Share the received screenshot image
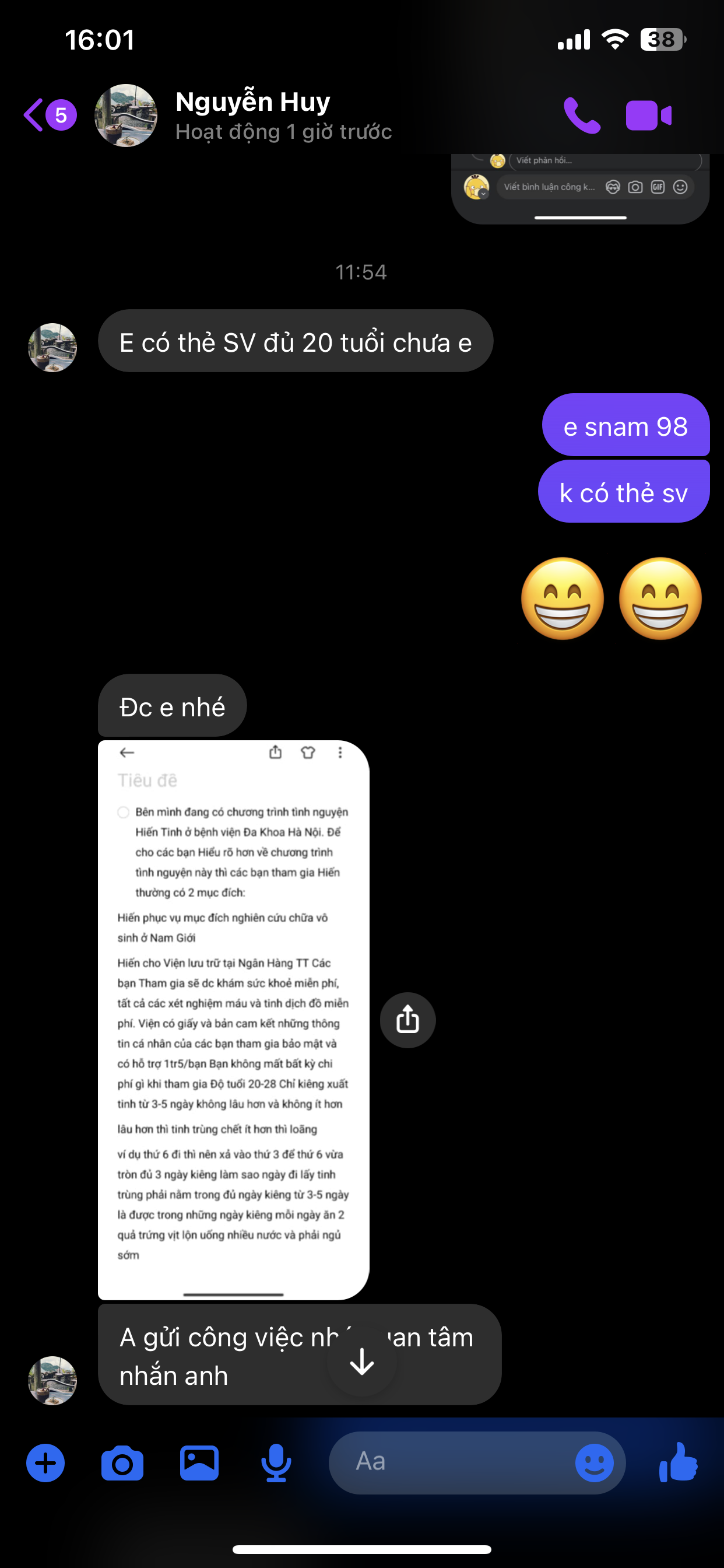724x1568 pixels. (x=407, y=1020)
